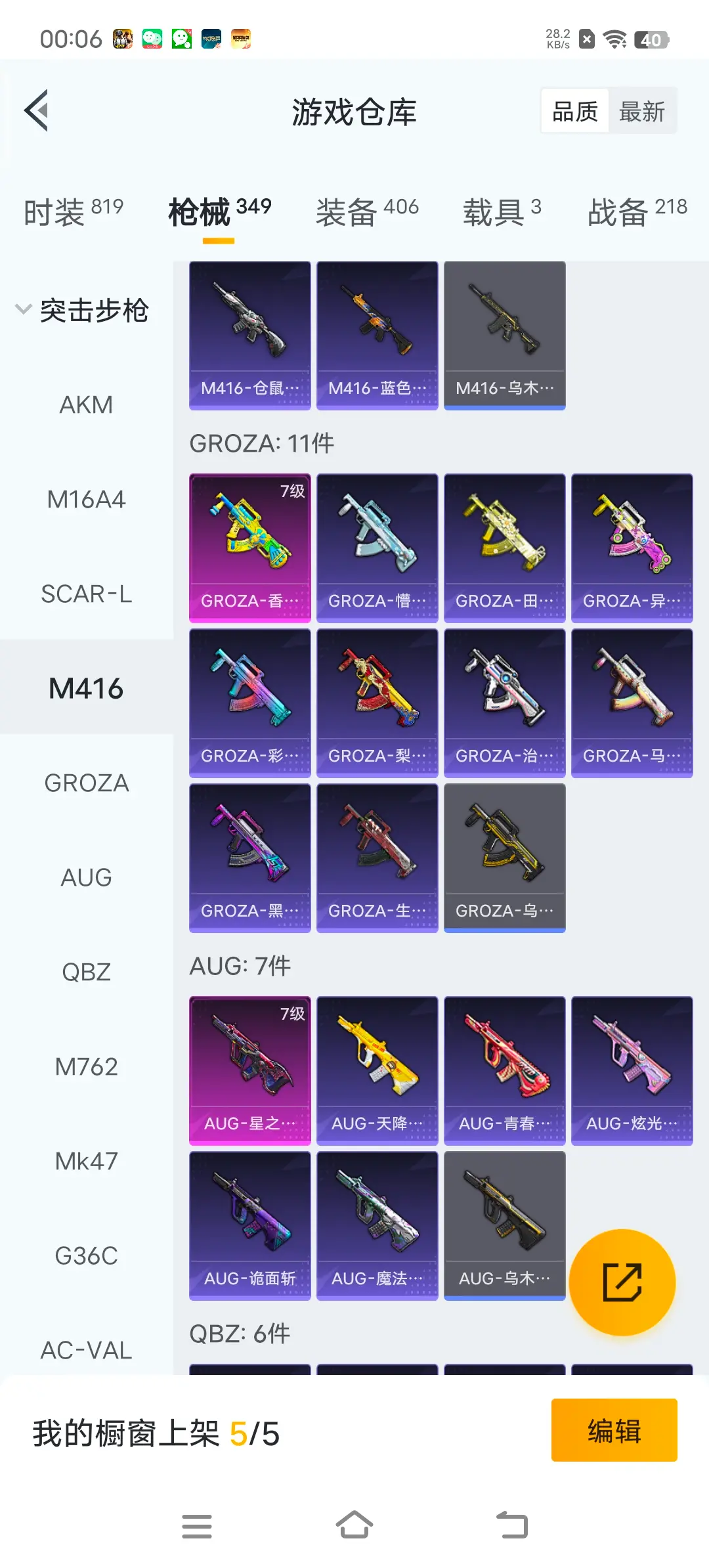Open the M416-蓝色… skin tile
The width and height of the screenshot is (709, 1568).
[377, 336]
